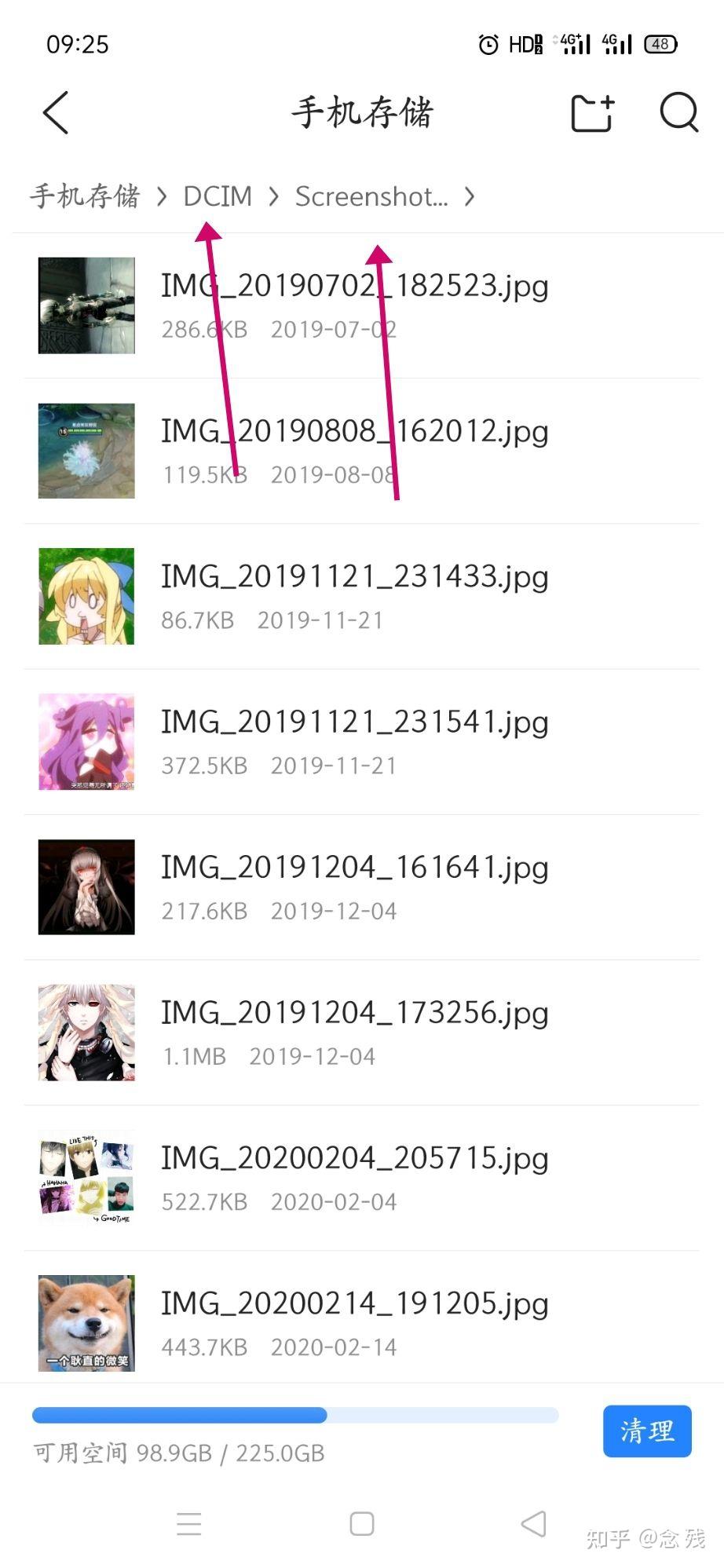Open the search icon
724x1568 pixels.
click(x=678, y=112)
